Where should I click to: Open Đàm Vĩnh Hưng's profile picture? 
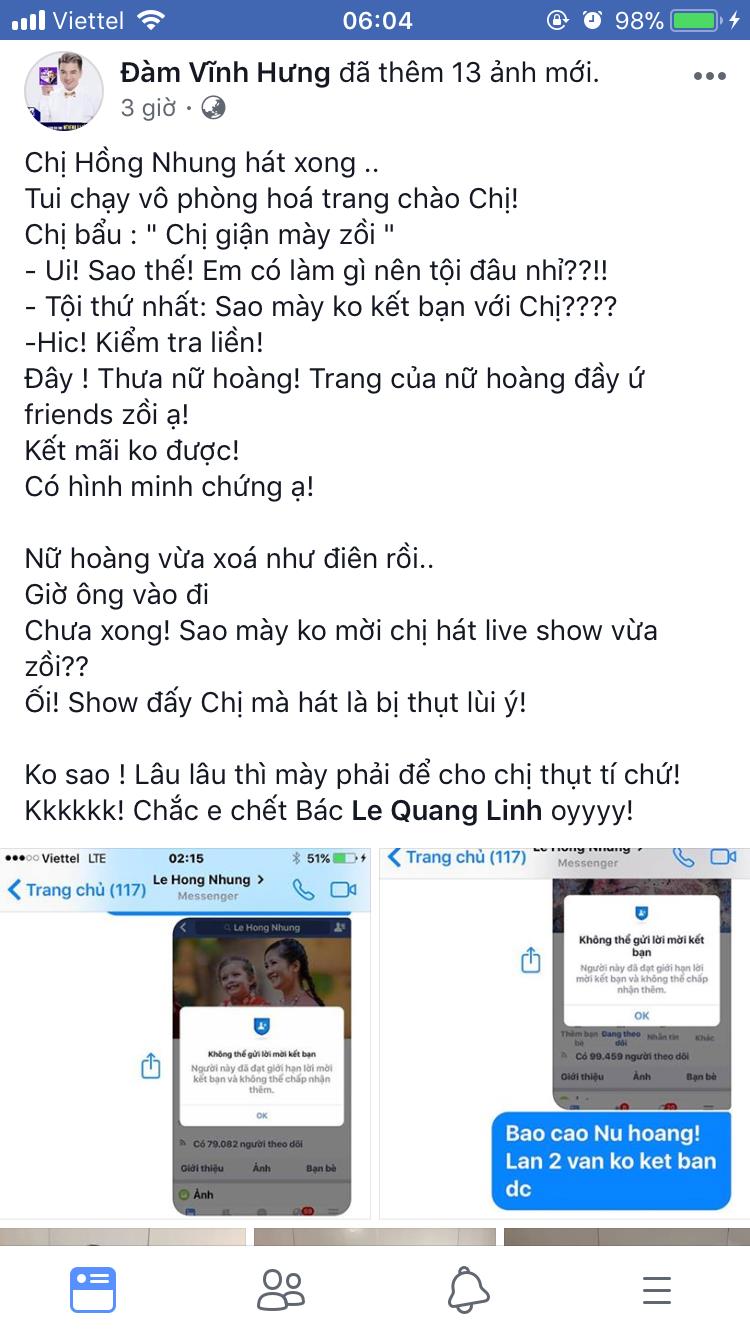pos(64,91)
